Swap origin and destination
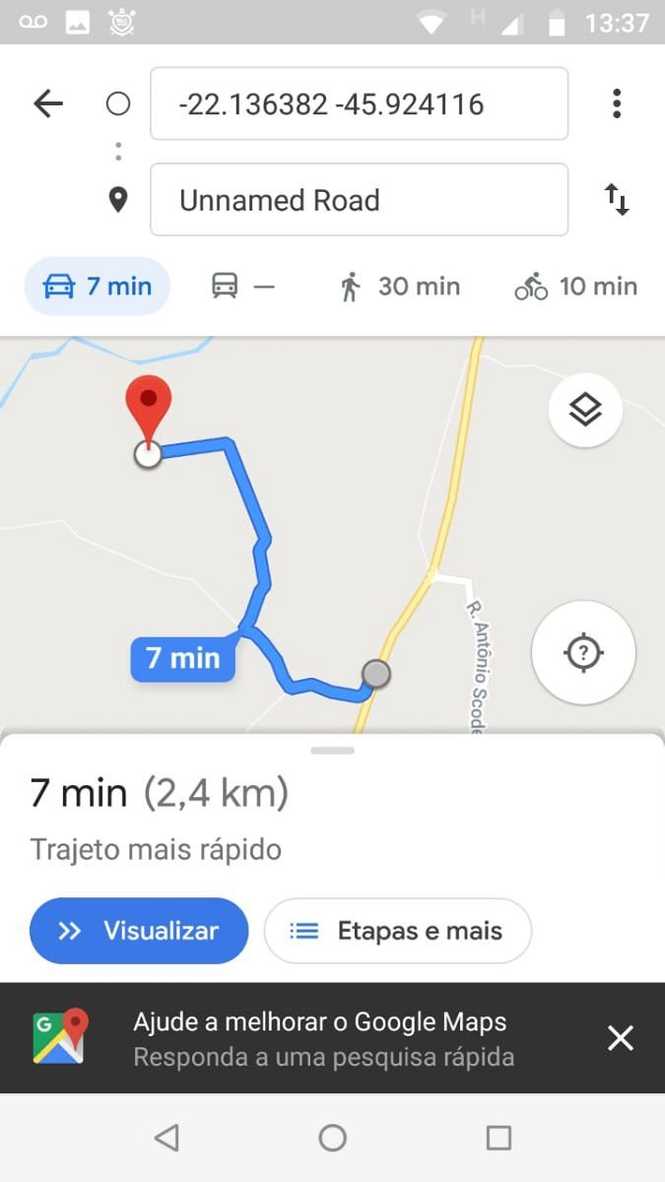Viewport: 665px width, 1182px height. [x=616, y=200]
